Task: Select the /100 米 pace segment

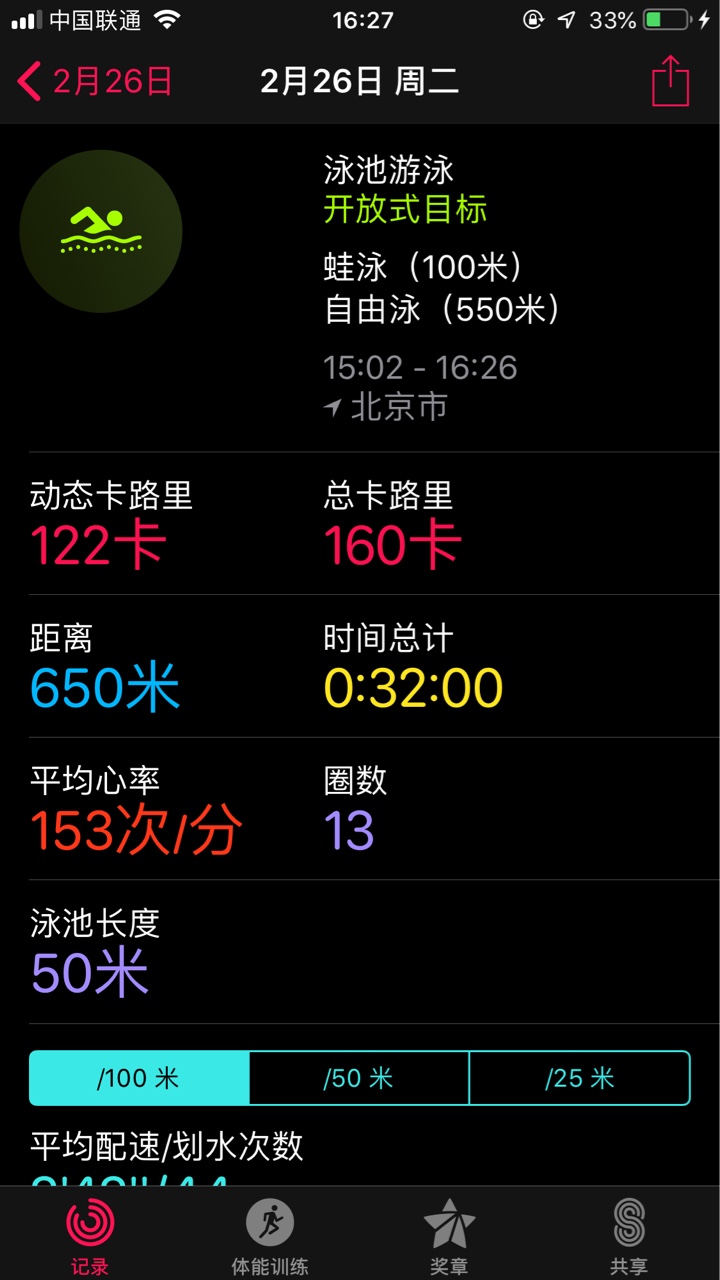Action: tap(139, 1078)
